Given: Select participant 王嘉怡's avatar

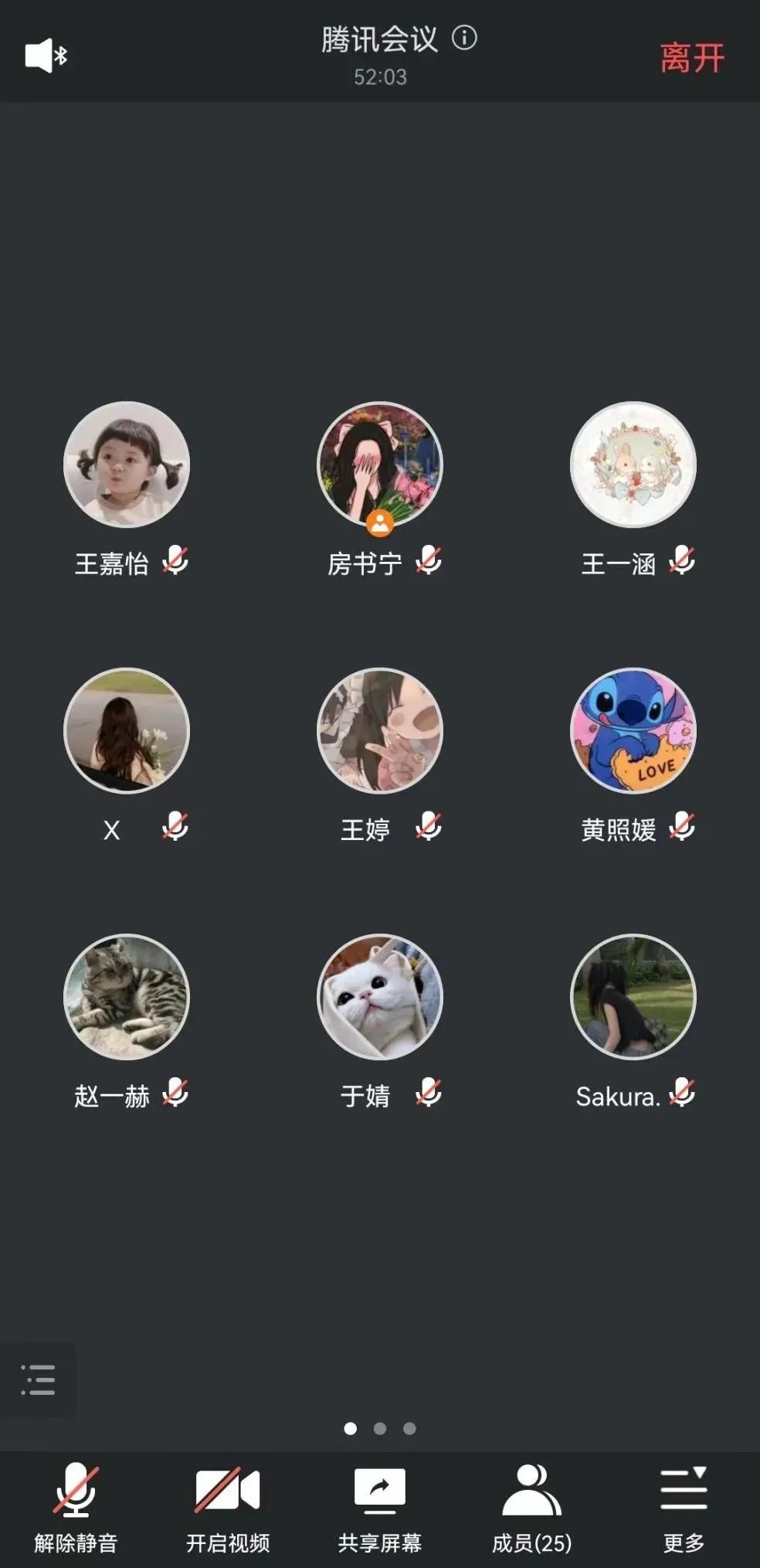Looking at the screenshot, I should click(127, 464).
